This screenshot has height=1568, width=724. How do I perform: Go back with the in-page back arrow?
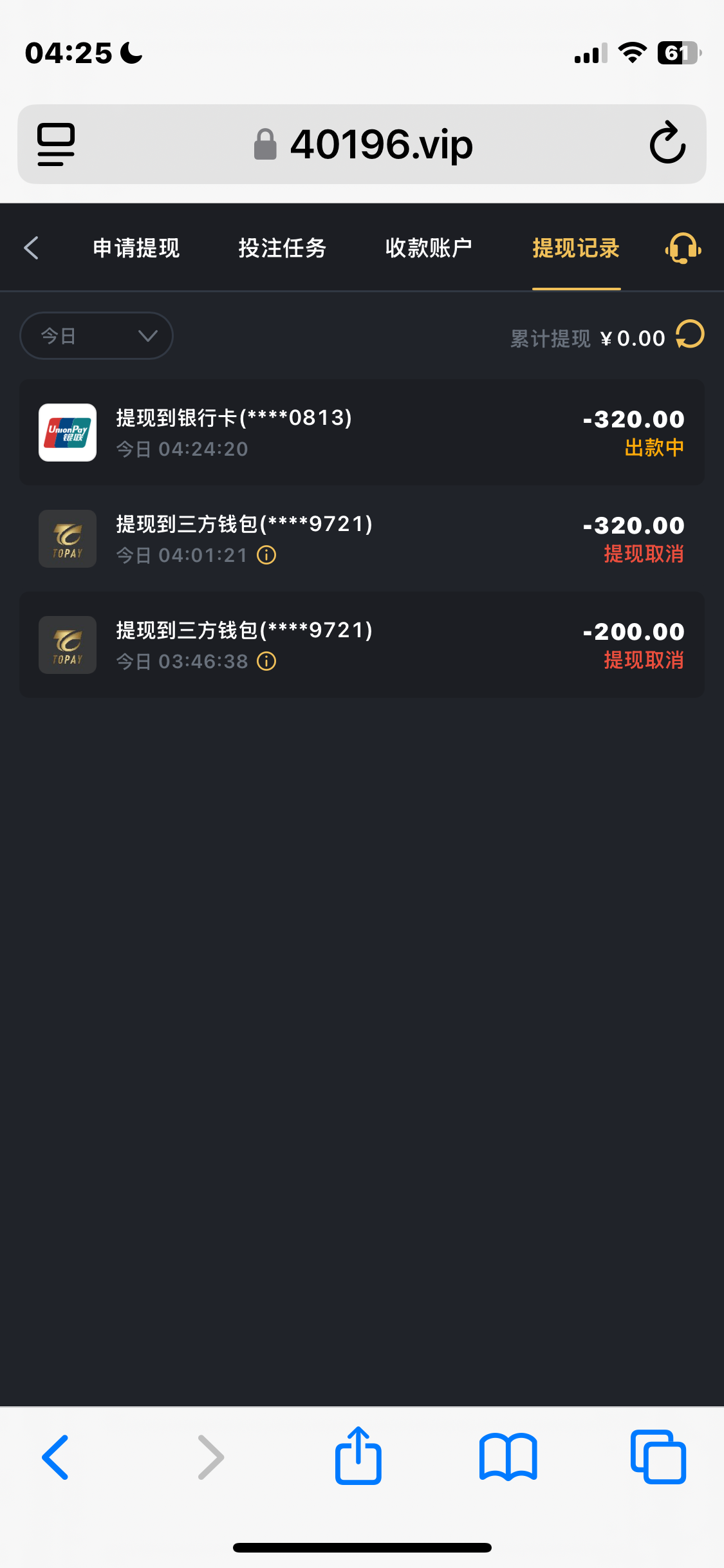(x=32, y=248)
